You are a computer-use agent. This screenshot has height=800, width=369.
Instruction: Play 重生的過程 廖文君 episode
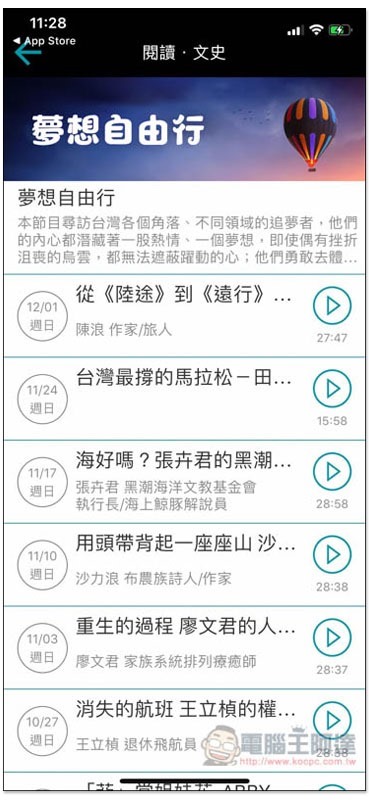(332, 638)
